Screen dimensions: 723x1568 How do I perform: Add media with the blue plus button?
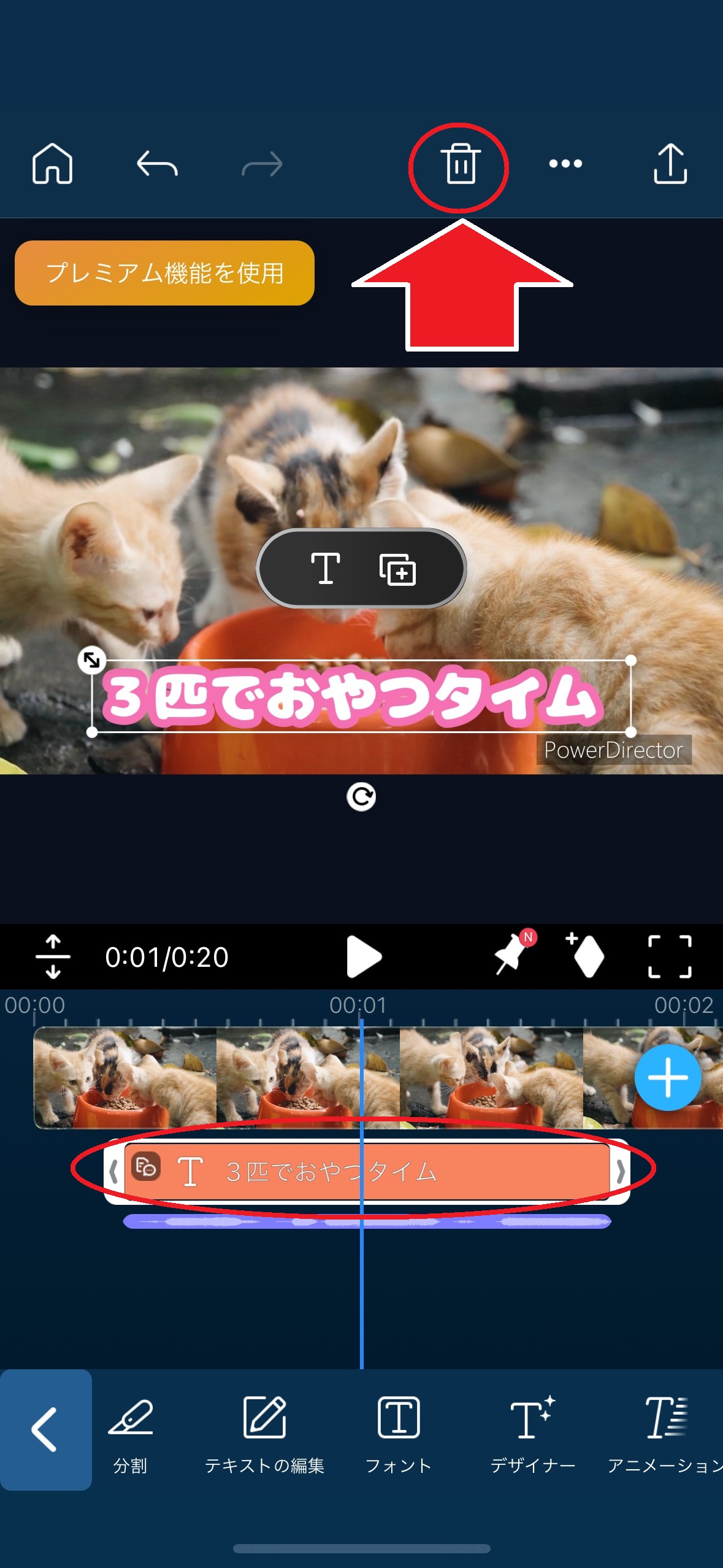pyautogui.click(x=667, y=1077)
